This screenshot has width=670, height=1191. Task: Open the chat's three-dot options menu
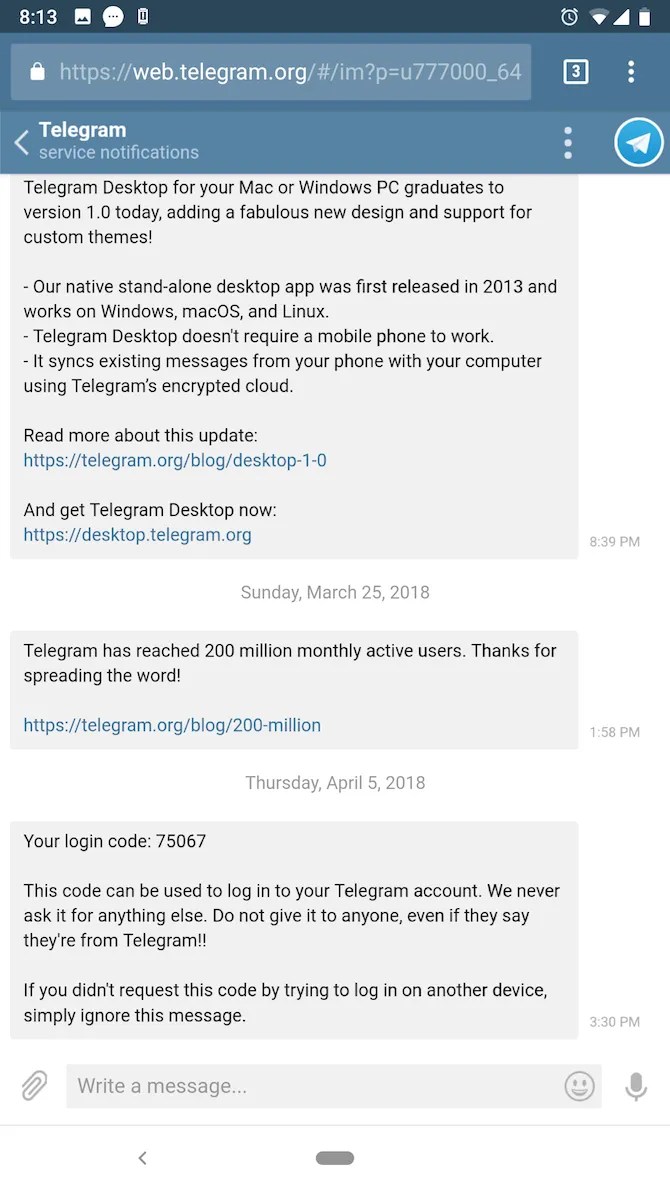pyautogui.click(x=567, y=142)
